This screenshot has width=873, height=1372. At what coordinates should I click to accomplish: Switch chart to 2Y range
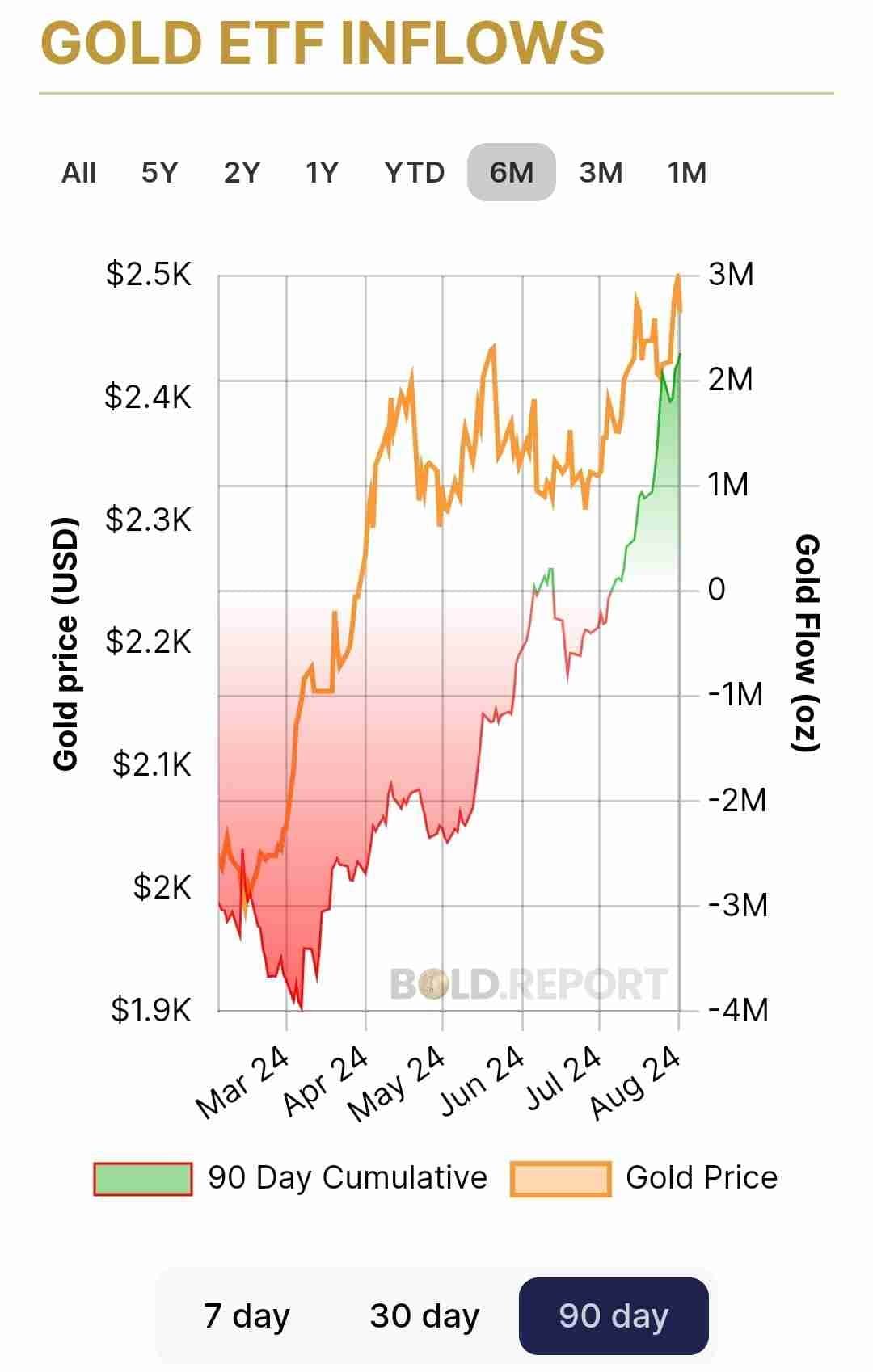coord(242,172)
